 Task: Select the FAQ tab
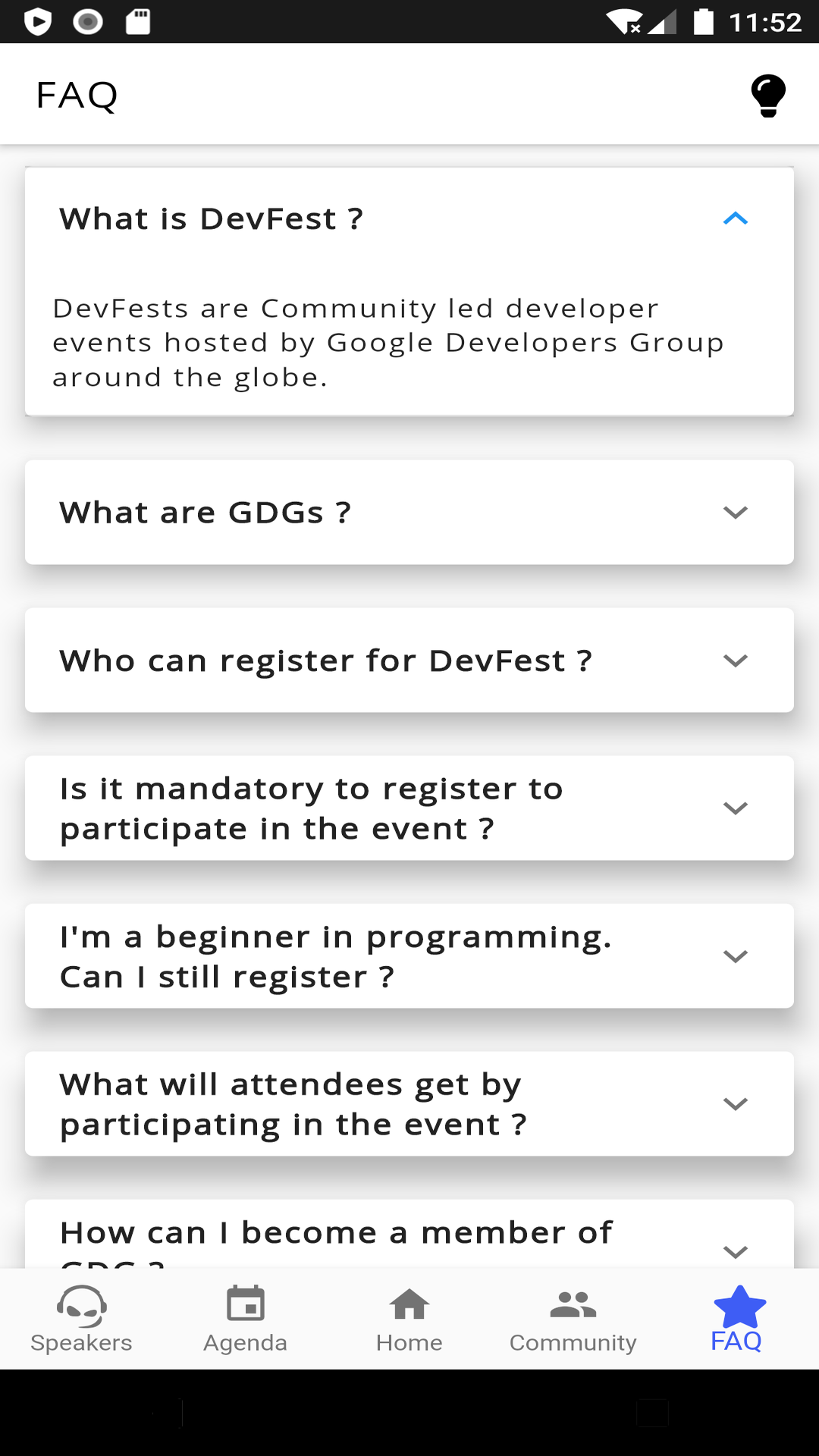(737, 1319)
